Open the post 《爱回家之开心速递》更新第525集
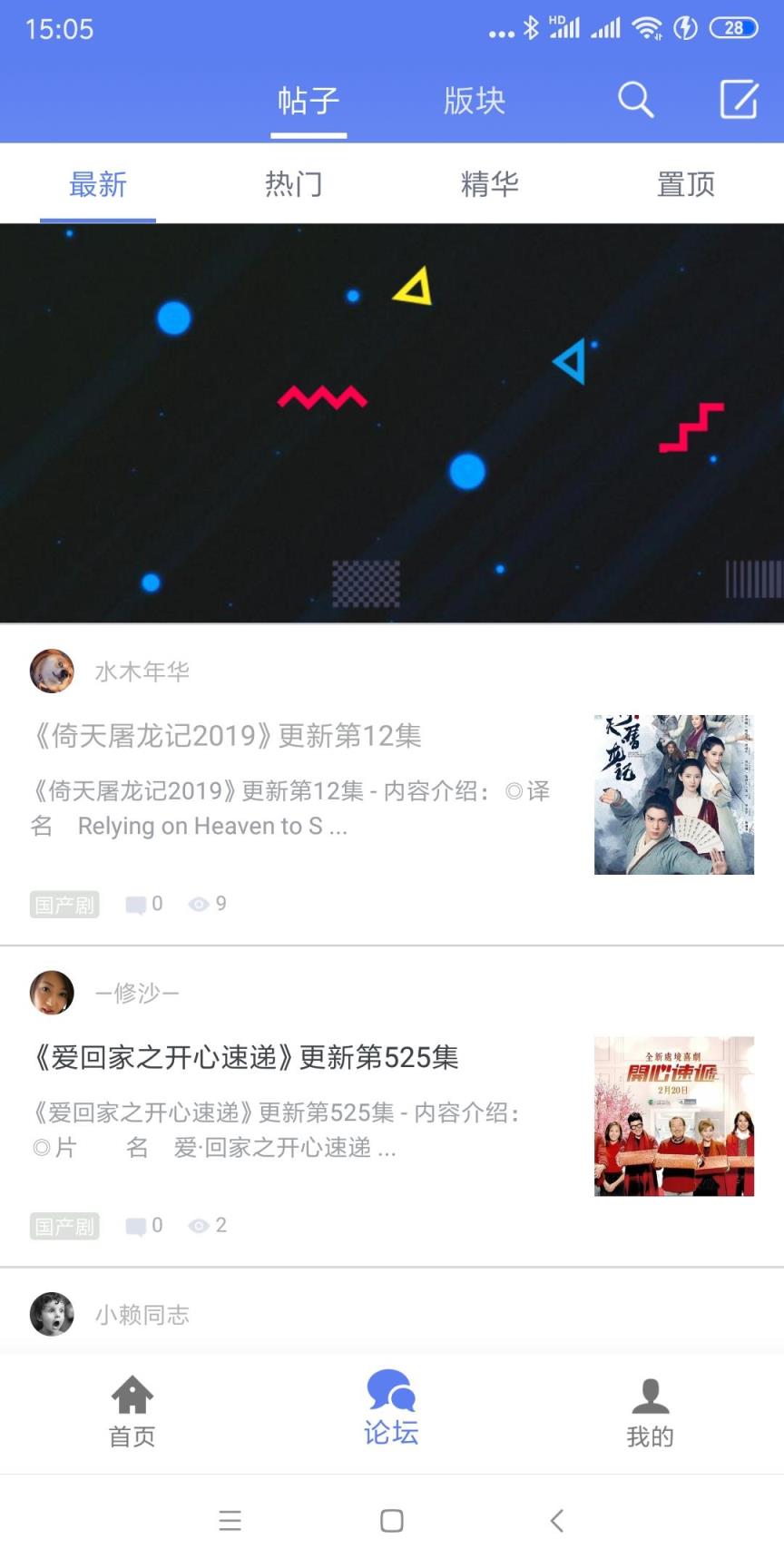The height and width of the screenshot is (1568, 784). pyautogui.click(x=246, y=1057)
